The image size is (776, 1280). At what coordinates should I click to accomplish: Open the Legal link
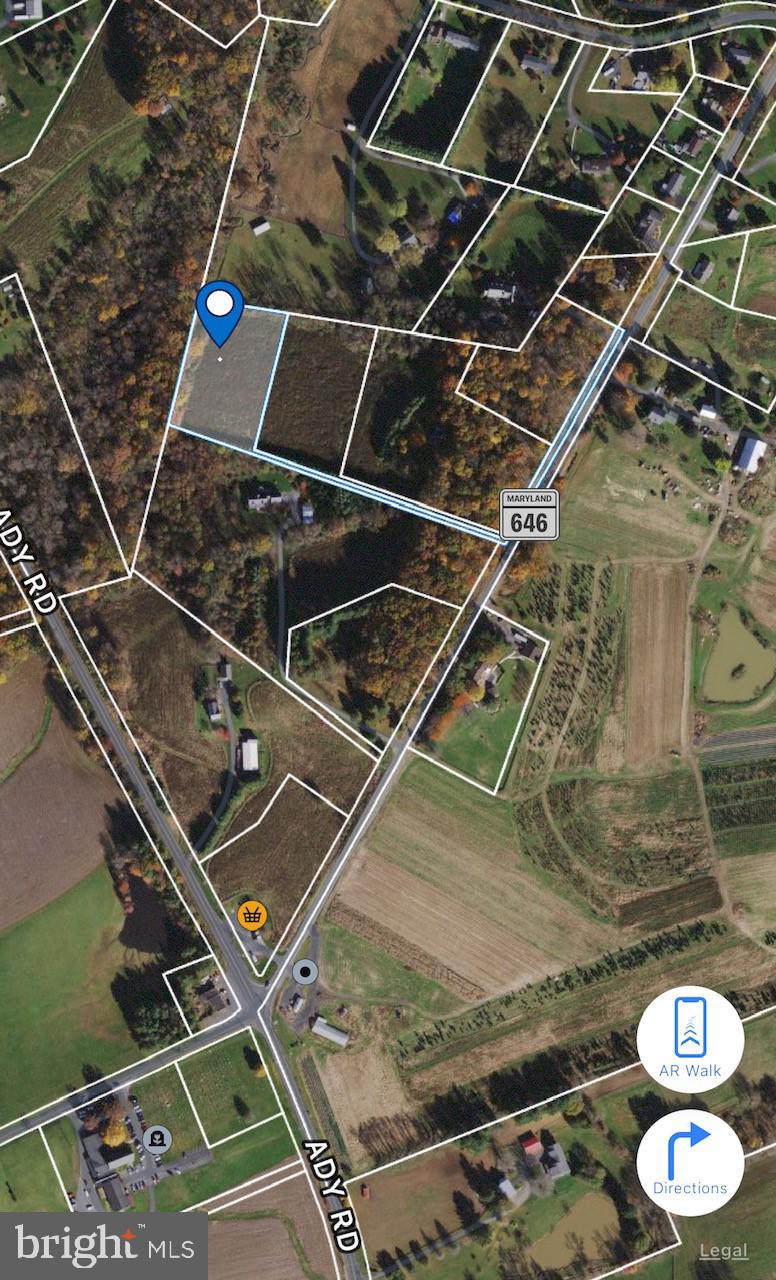click(723, 1250)
